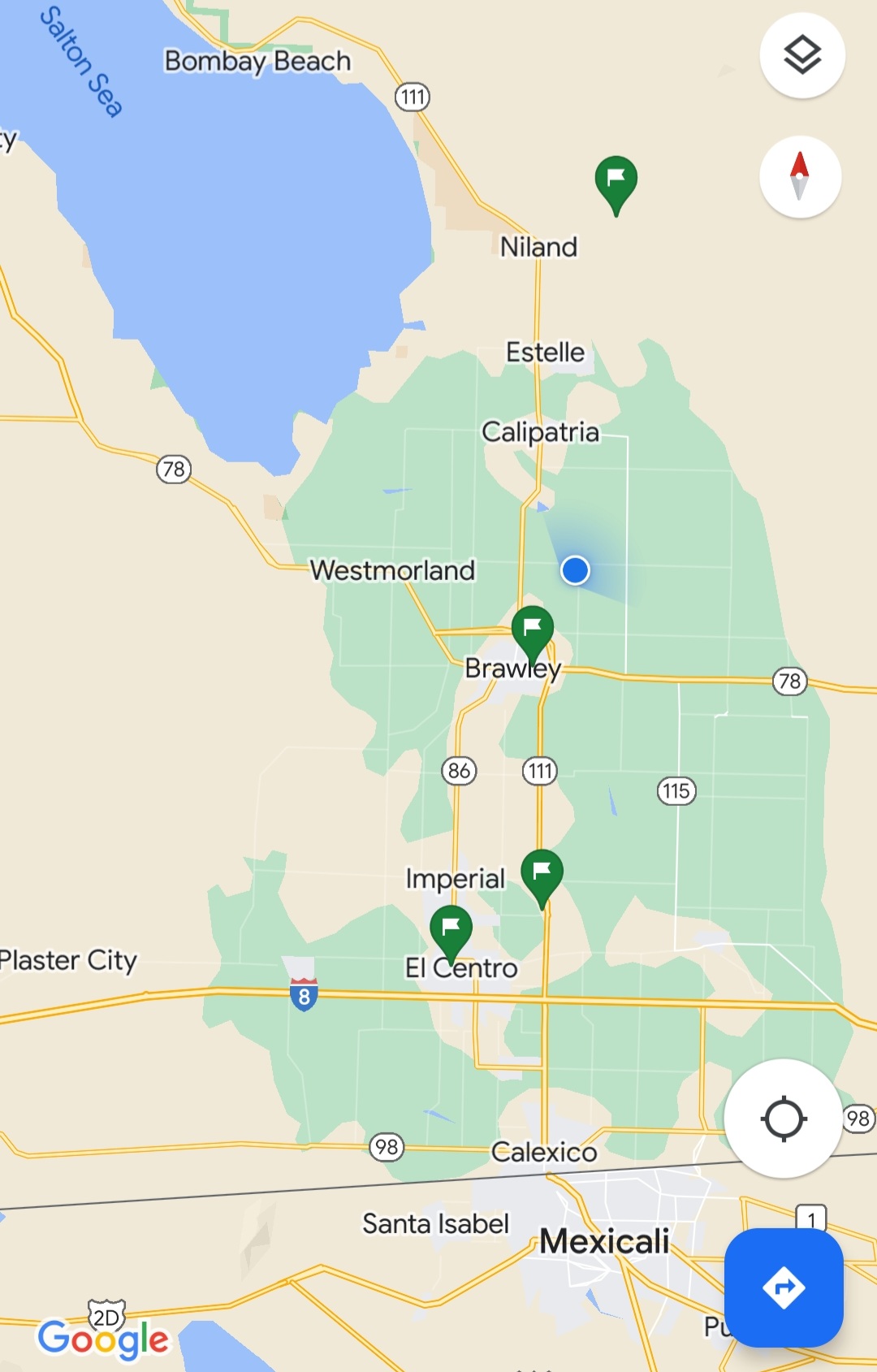The image size is (877, 1372).
Task: Tap the blue current location dot
Action: tap(575, 570)
